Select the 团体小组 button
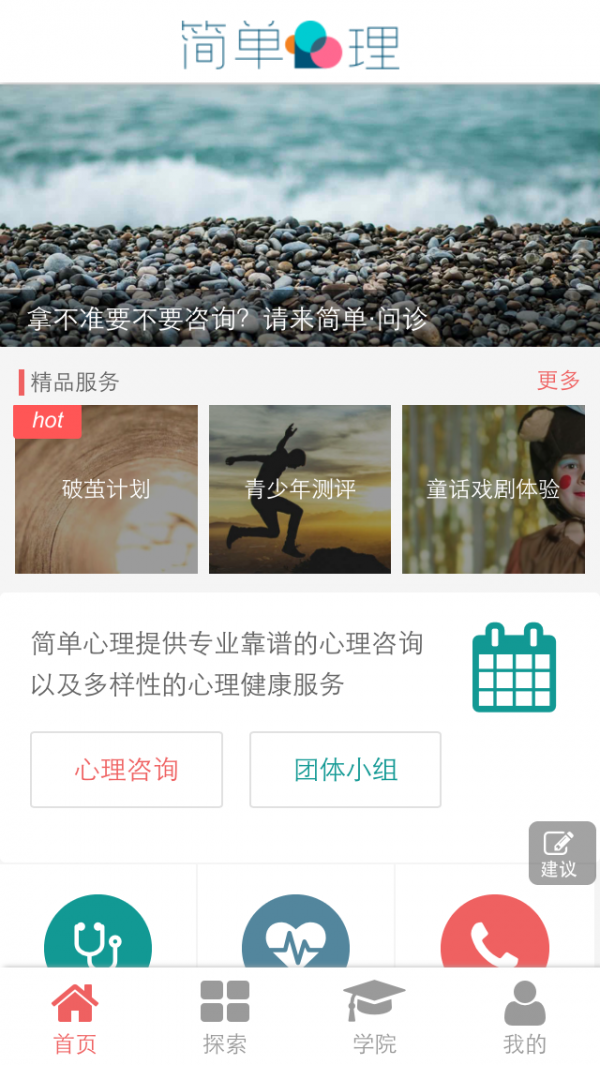Viewport: 600px width, 1065px height. [x=345, y=769]
